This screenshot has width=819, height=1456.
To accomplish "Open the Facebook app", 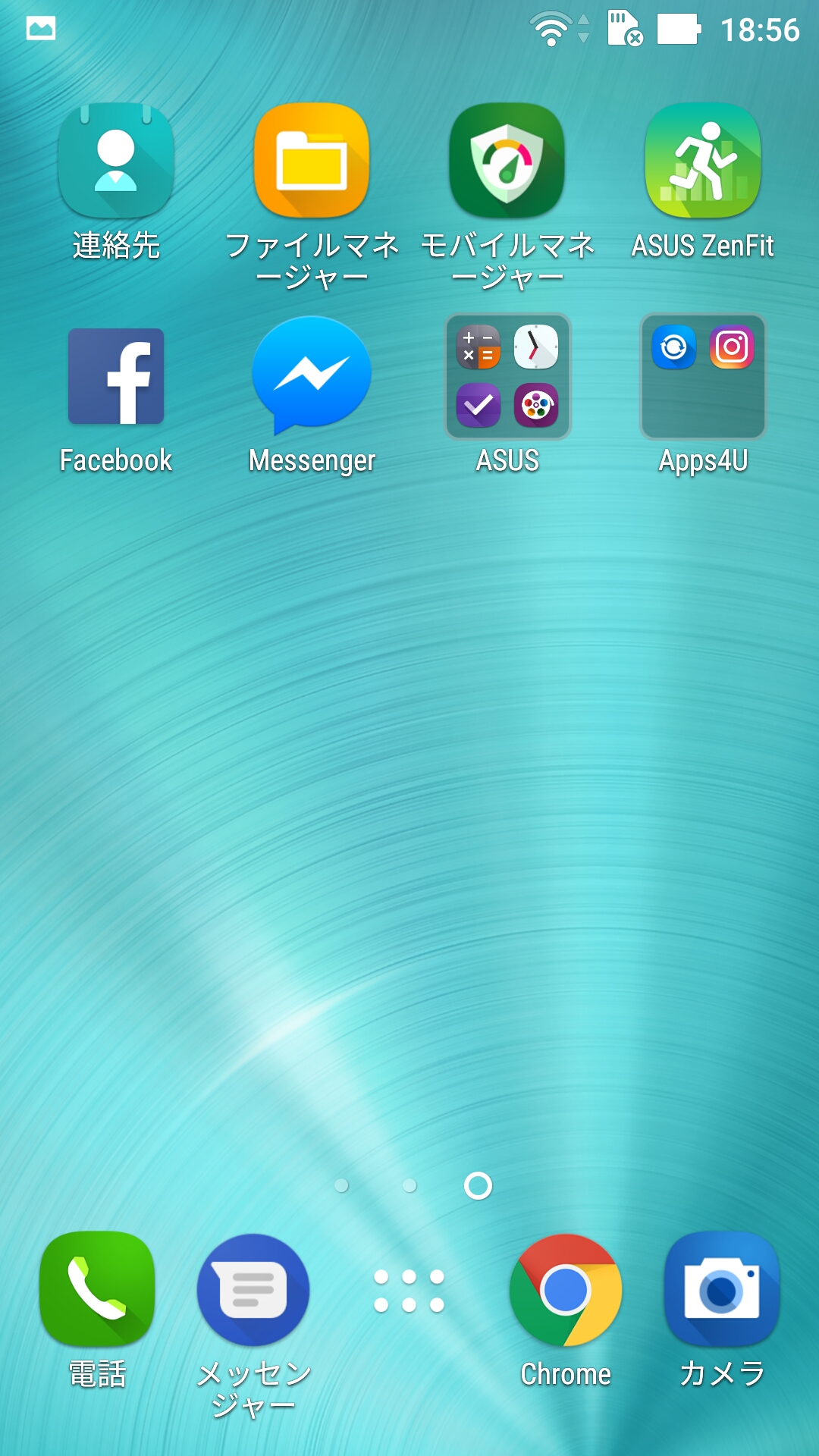I will [x=116, y=376].
